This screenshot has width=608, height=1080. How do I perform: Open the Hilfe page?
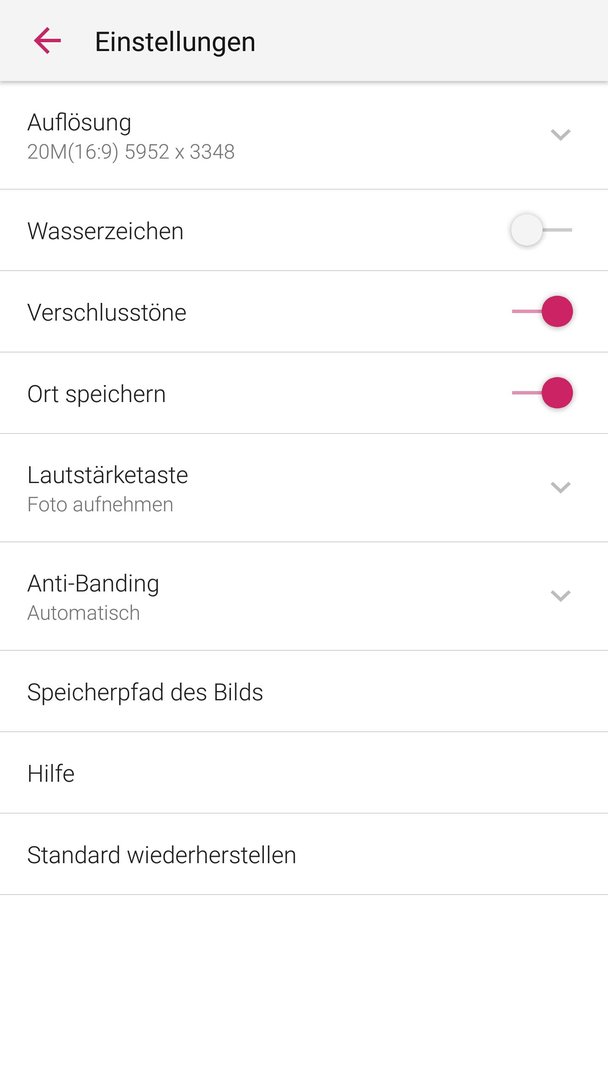pos(304,773)
